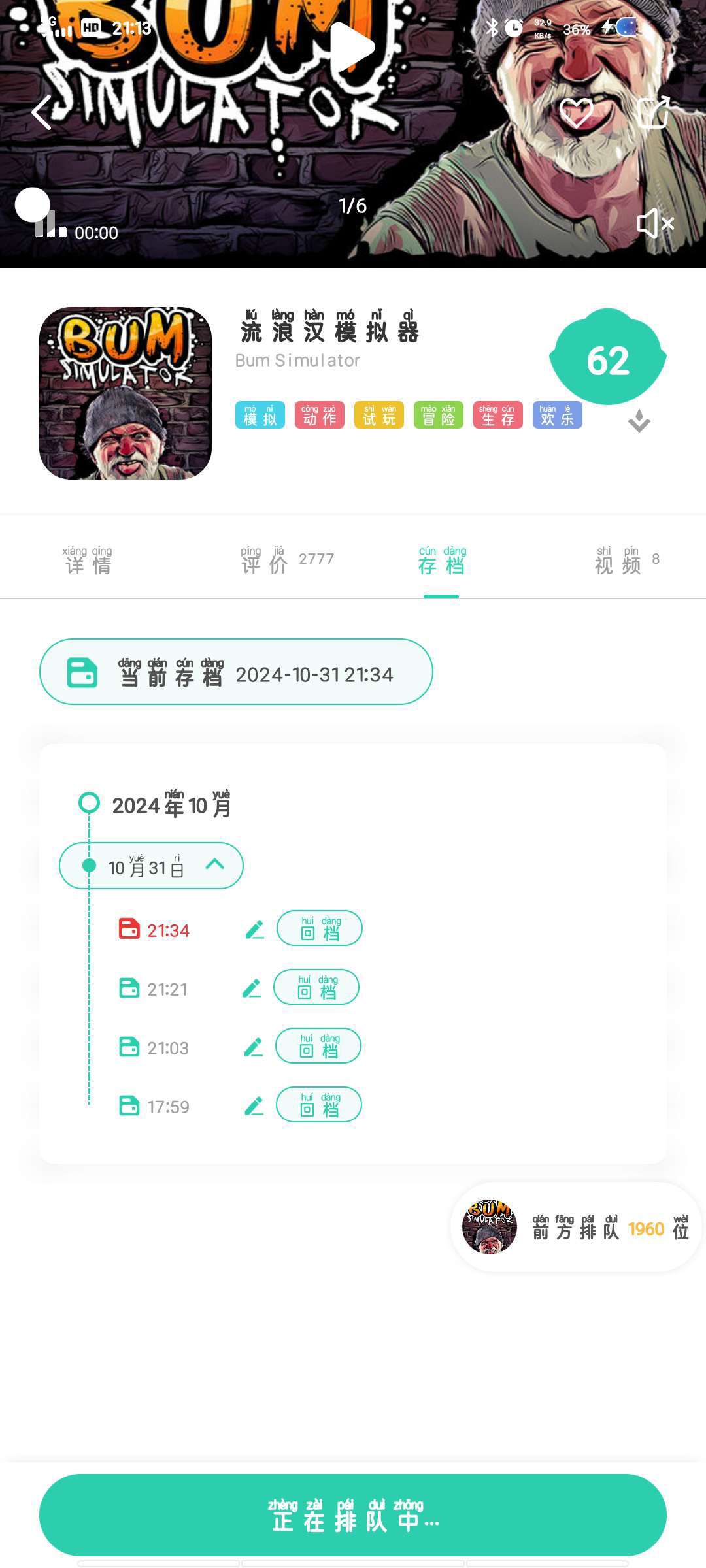Open the current save 2024-10-31 21:34 pill

click(x=236, y=672)
